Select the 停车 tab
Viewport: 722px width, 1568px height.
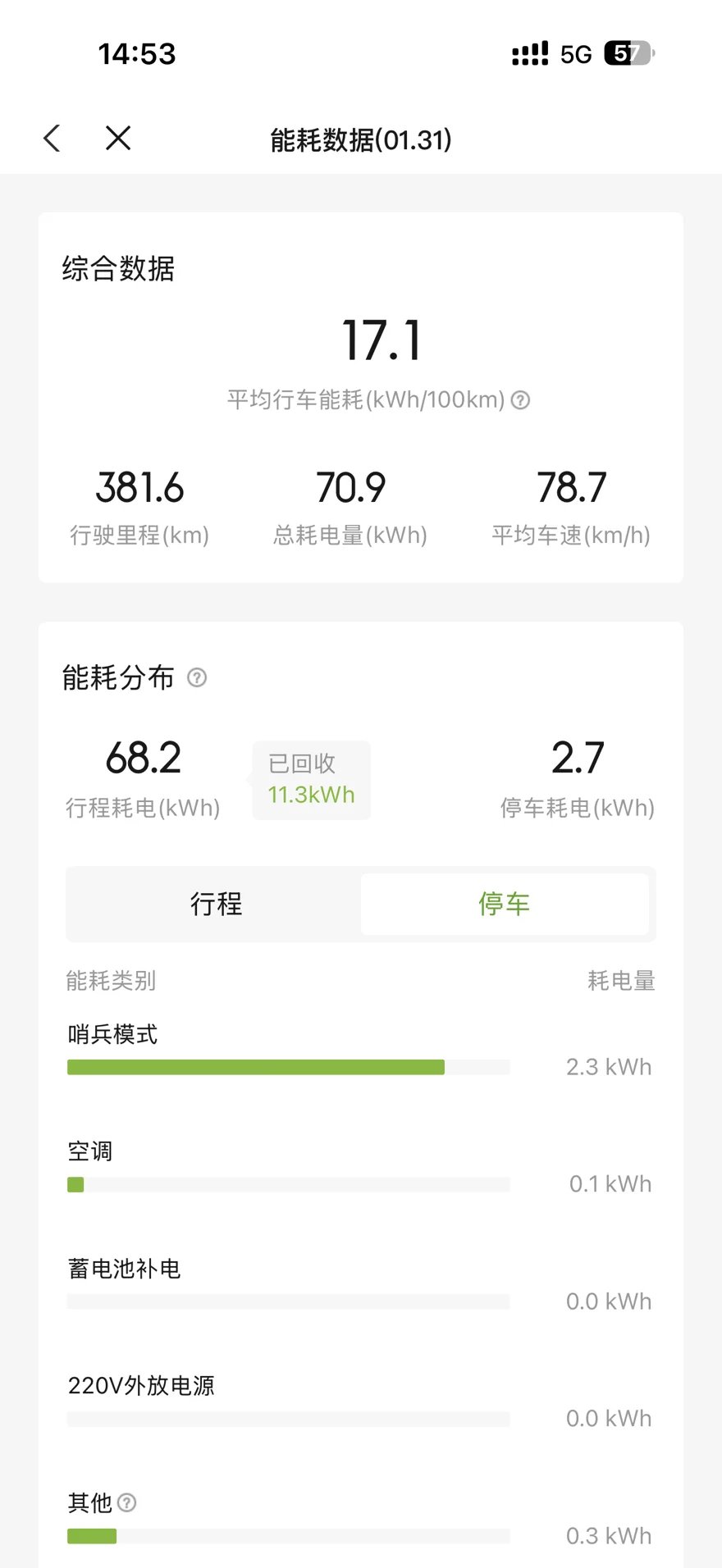[504, 904]
